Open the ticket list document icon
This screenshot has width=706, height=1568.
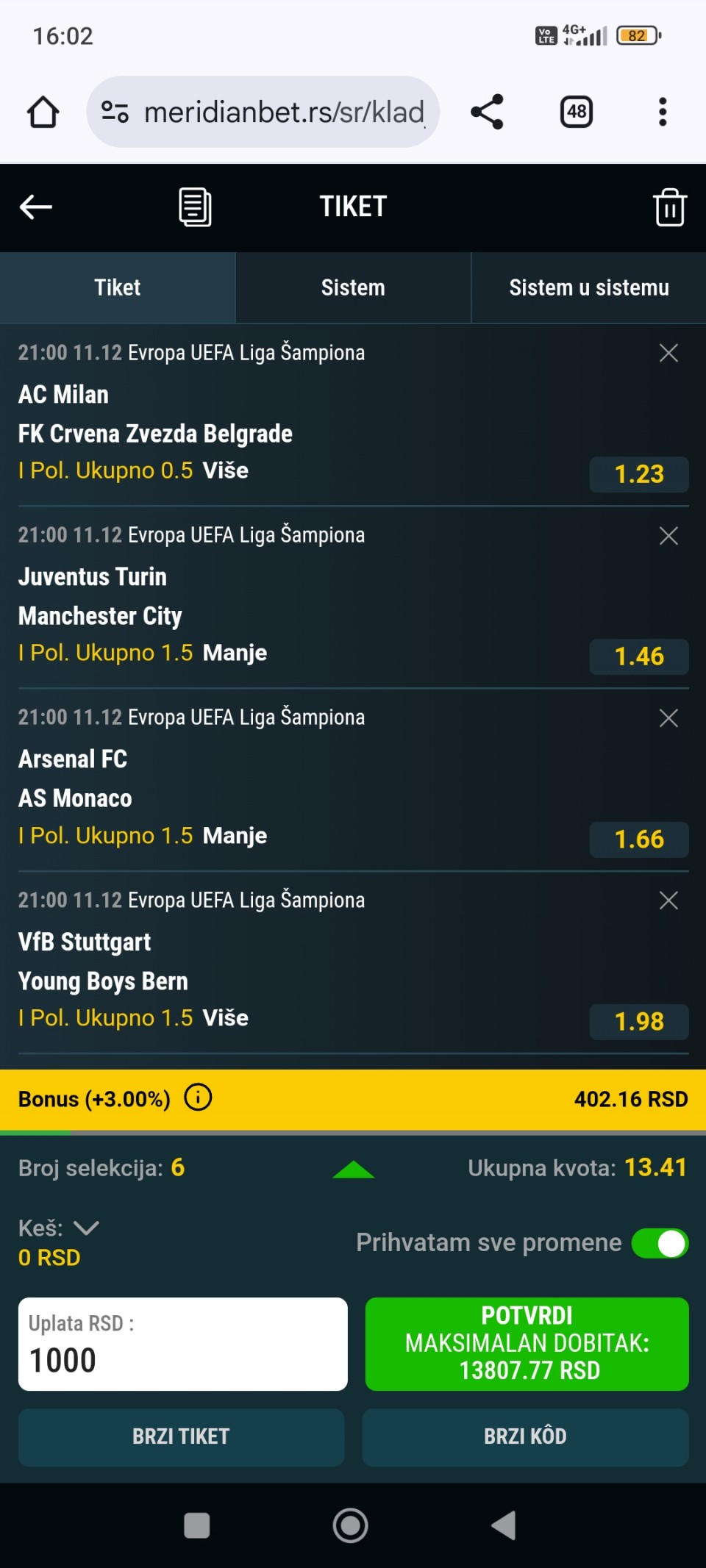[195, 207]
